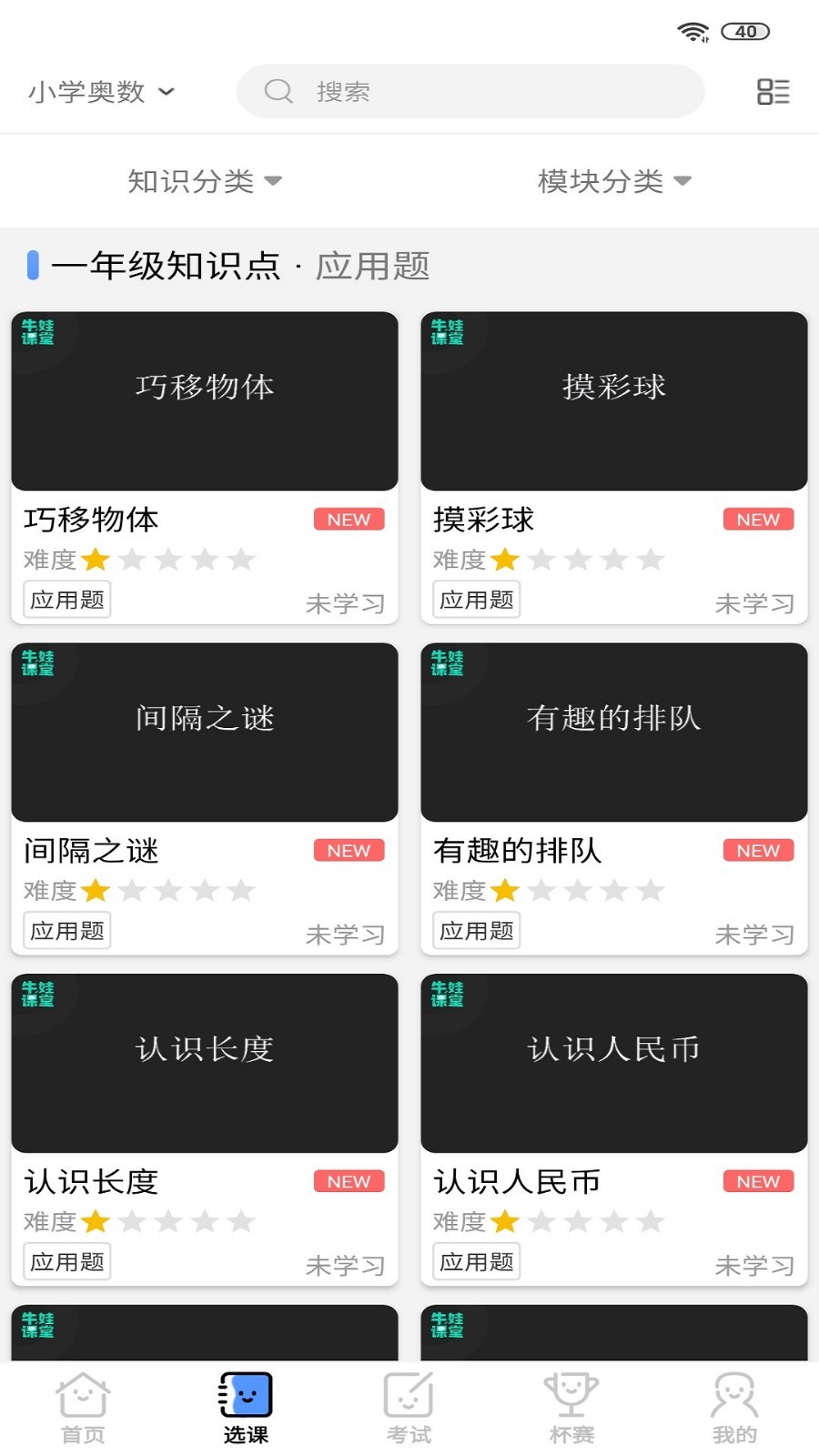Open the grid layout icon at top right
The height and width of the screenshot is (1456, 819).
(x=773, y=91)
